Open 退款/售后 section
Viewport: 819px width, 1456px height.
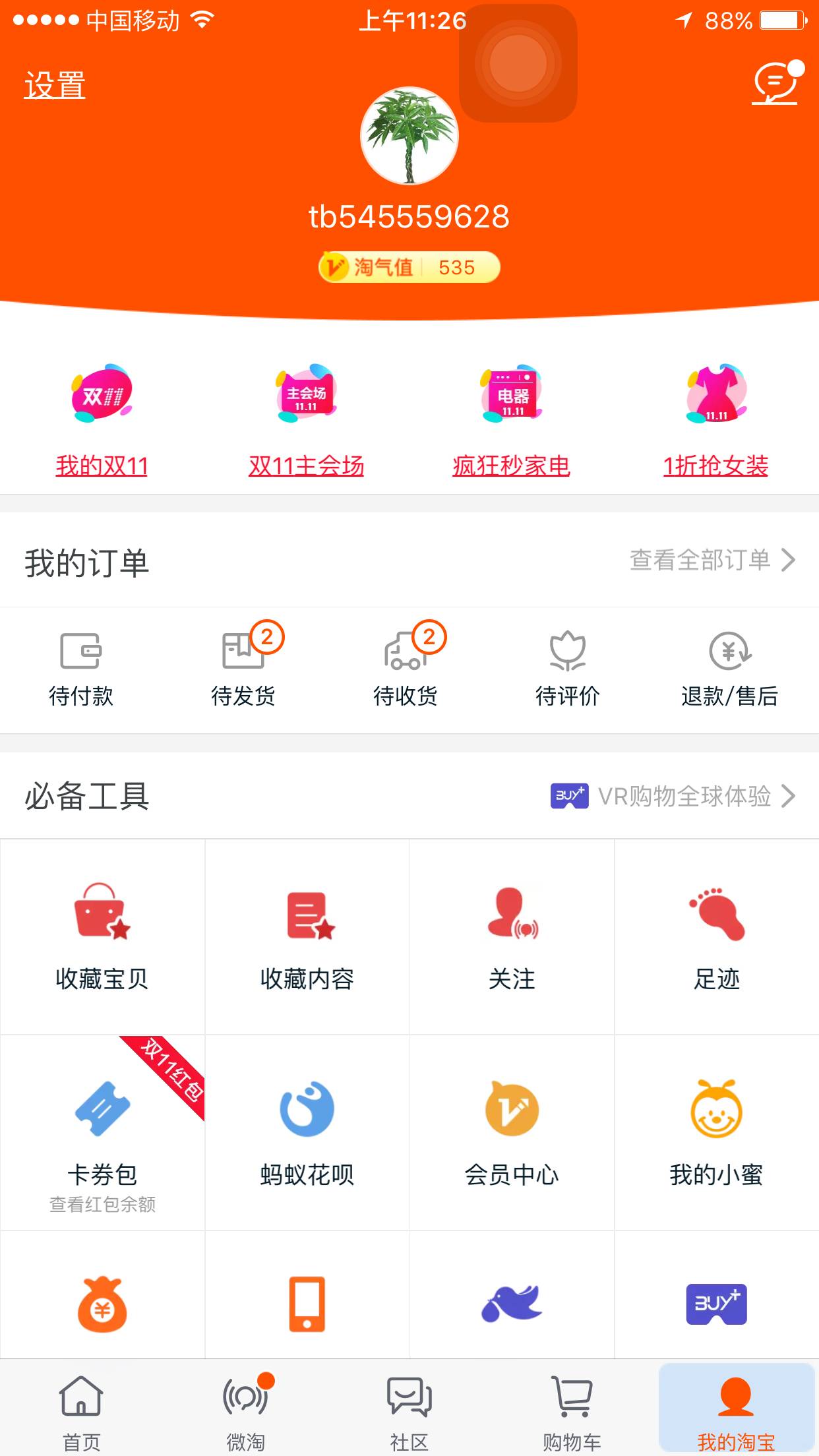point(729,667)
